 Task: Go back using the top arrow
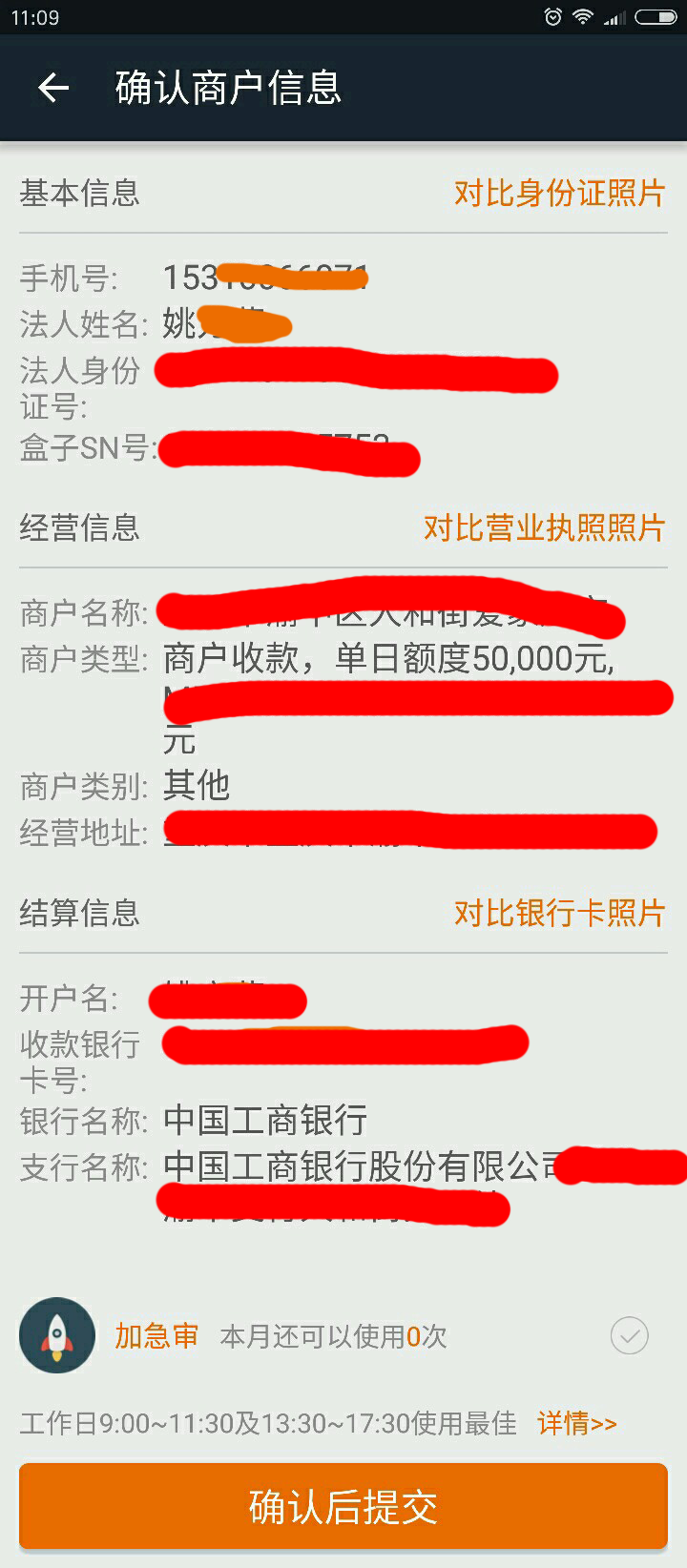[53, 88]
